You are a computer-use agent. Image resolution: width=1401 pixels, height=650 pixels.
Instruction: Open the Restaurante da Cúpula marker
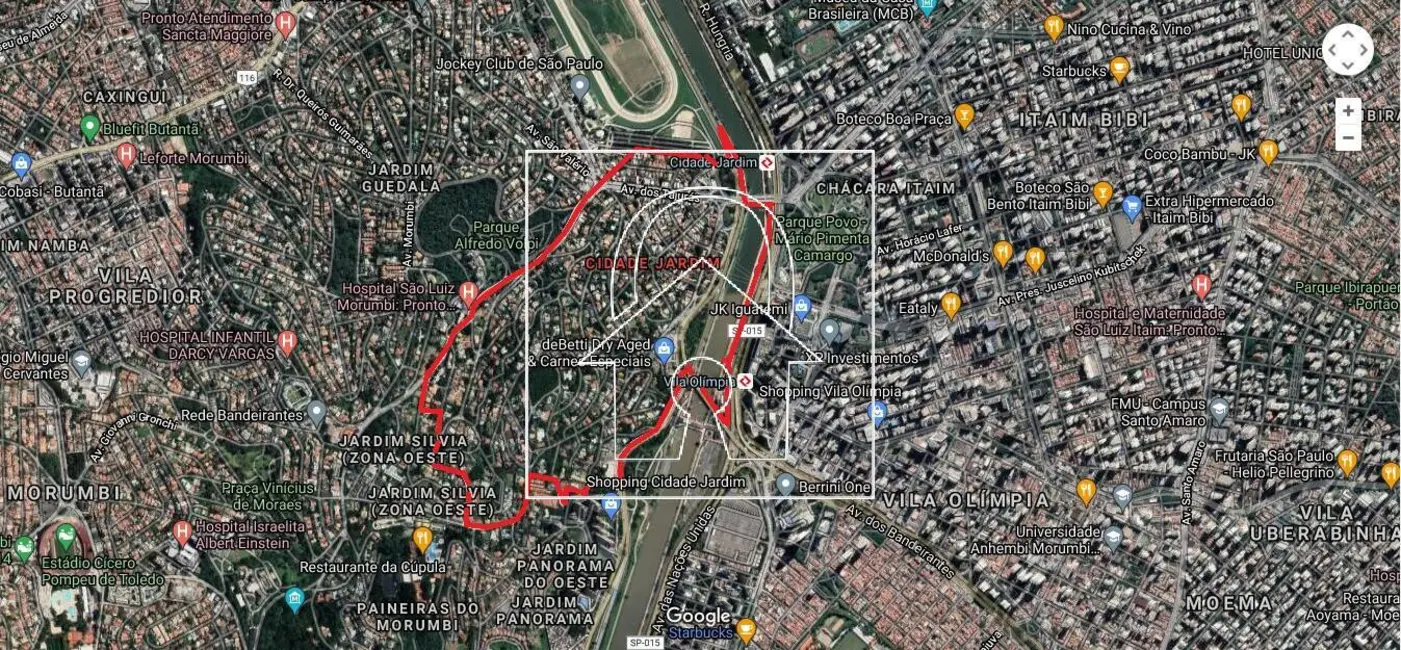coord(423,539)
